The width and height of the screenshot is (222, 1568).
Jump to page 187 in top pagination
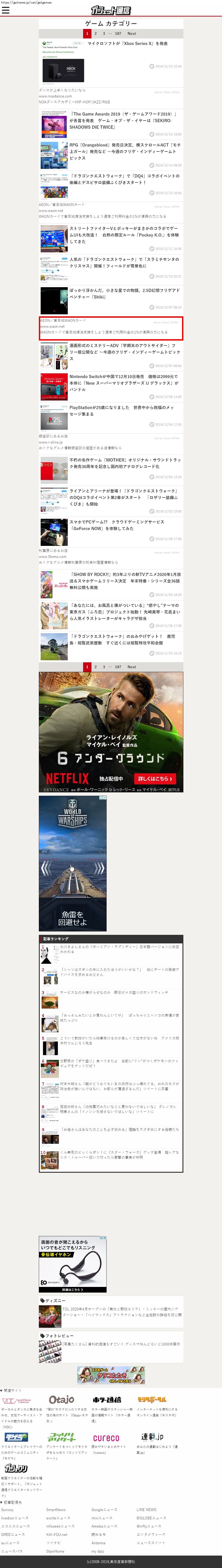pos(118,33)
